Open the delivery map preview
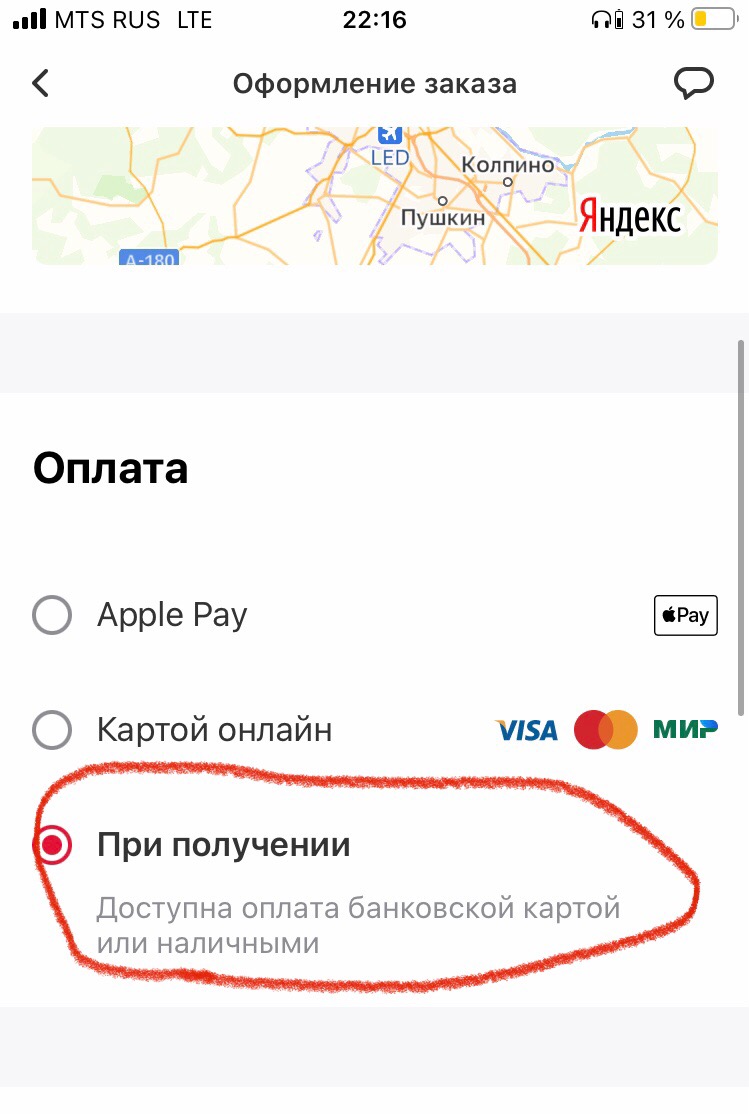This screenshot has height=1114, width=749. 374,195
